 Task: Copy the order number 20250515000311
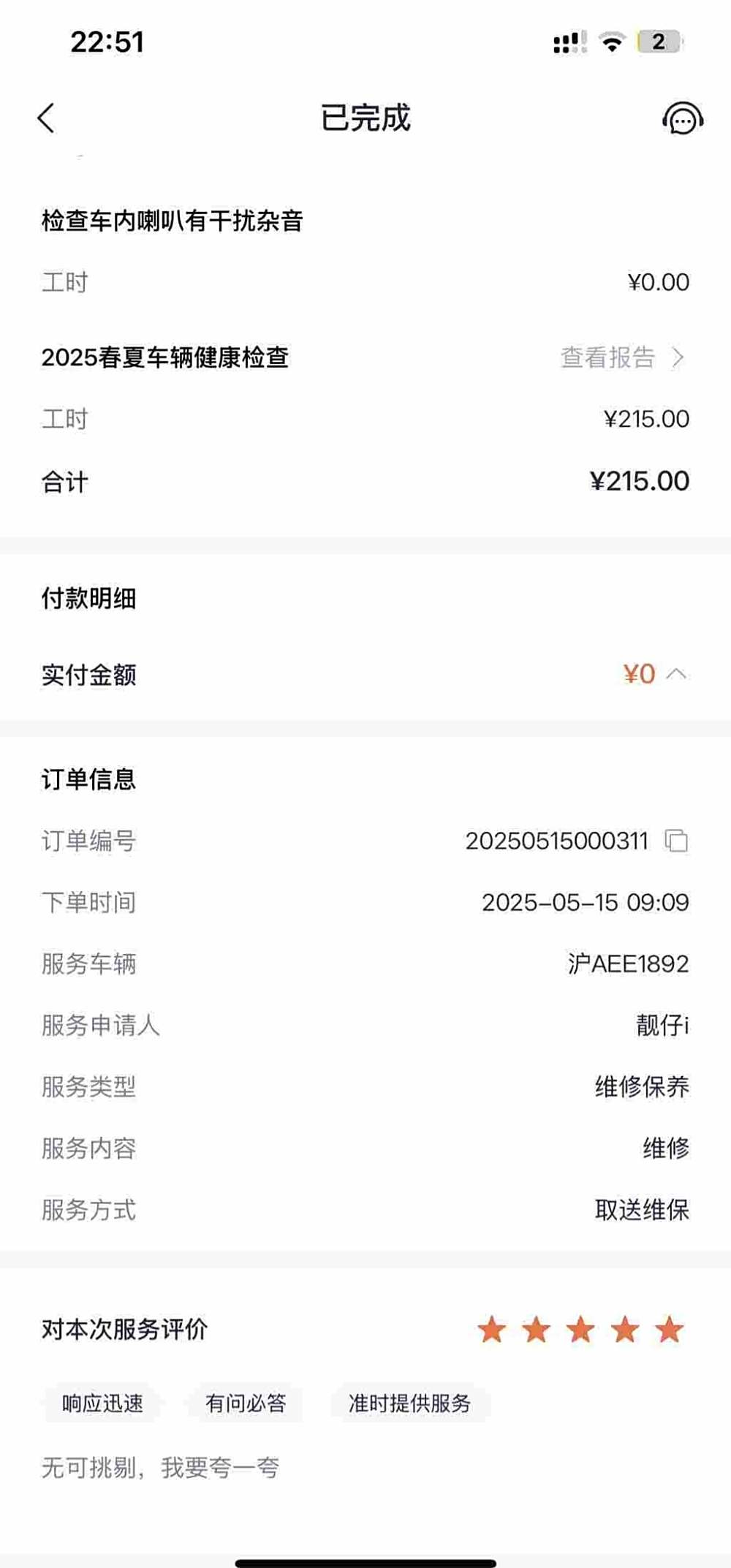676,841
